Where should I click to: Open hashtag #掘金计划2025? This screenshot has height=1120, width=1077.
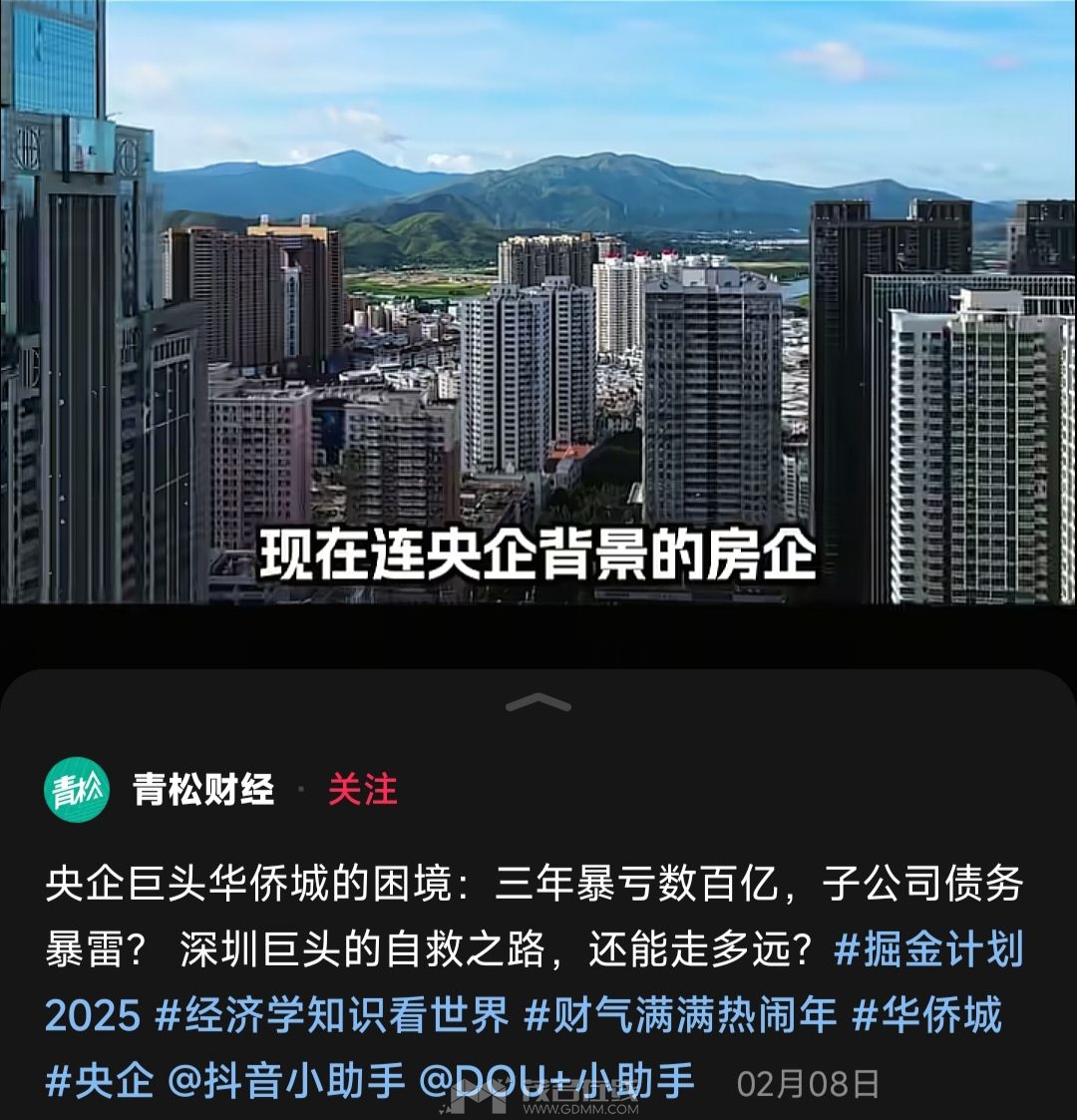927,950
